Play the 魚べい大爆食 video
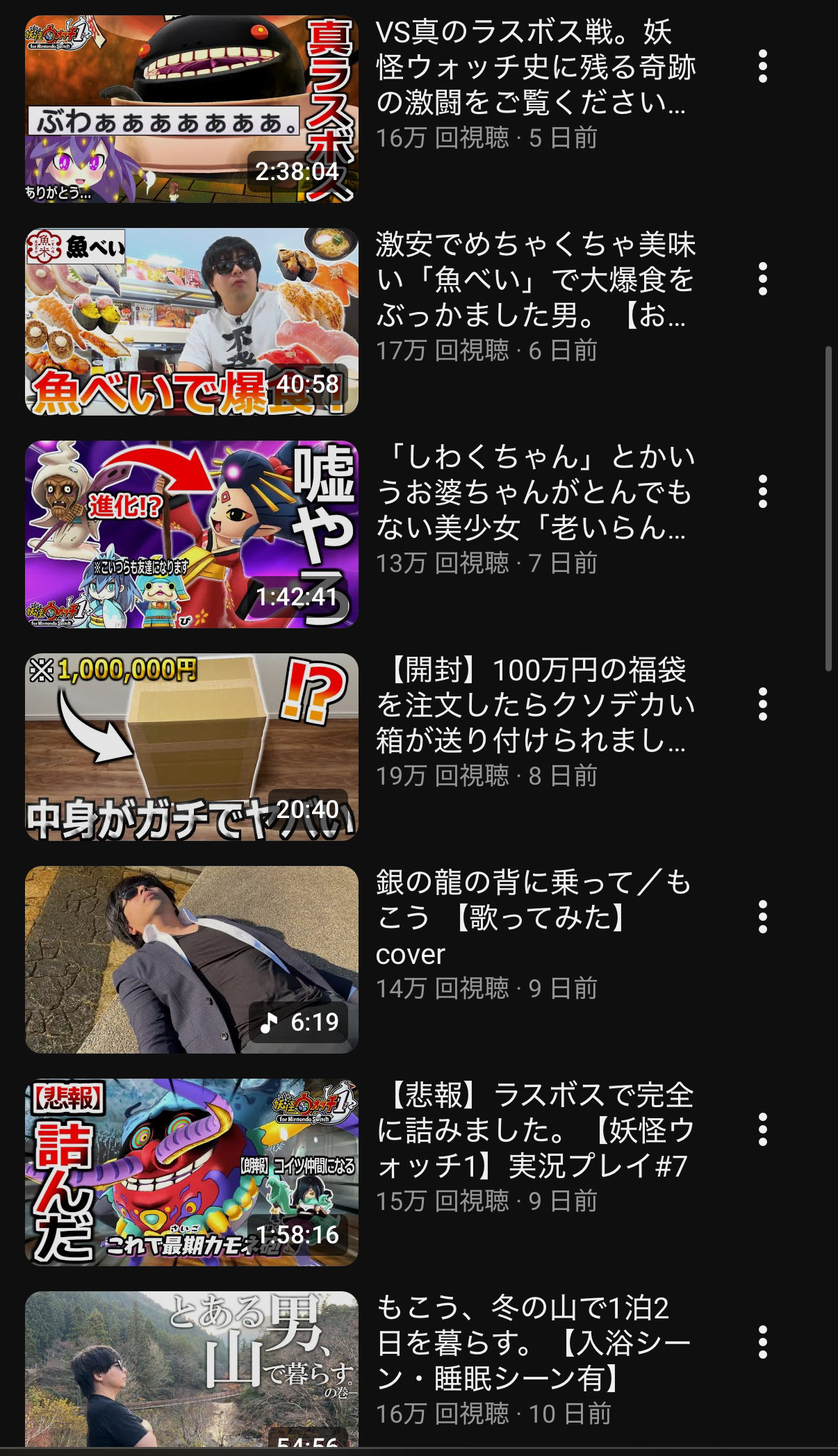The width and height of the screenshot is (838, 1456). tap(192, 322)
